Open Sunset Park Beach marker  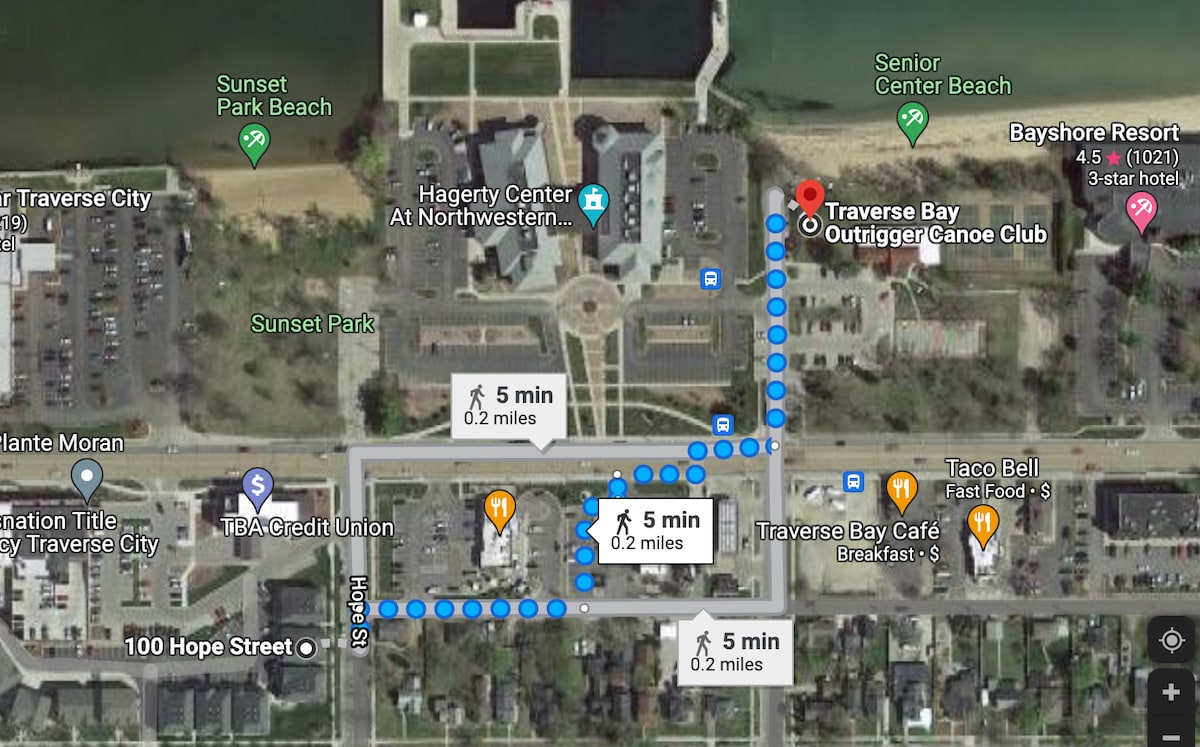click(x=255, y=143)
